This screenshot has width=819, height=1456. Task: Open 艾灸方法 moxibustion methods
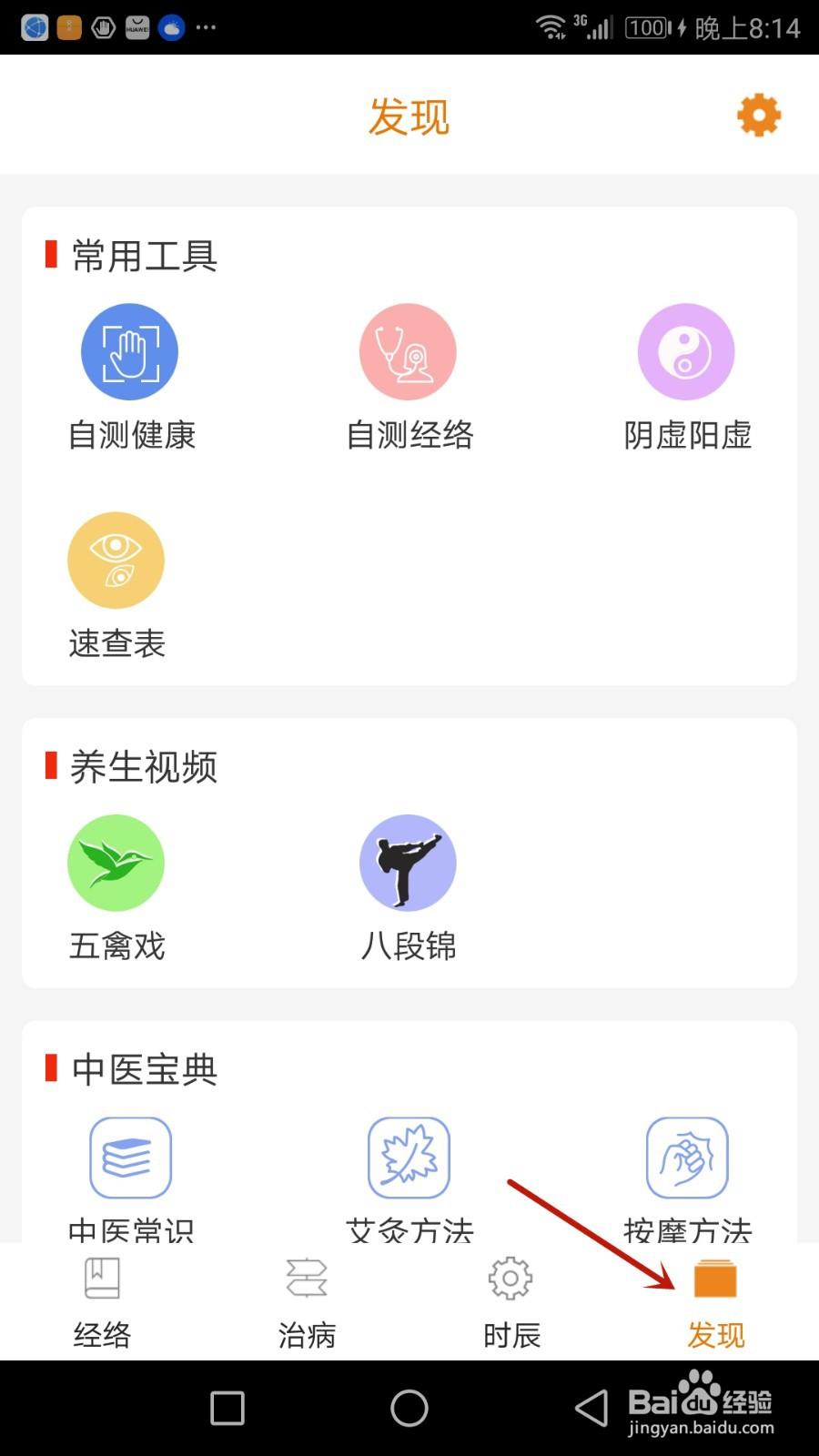pyautogui.click(x=409, y=1158)
